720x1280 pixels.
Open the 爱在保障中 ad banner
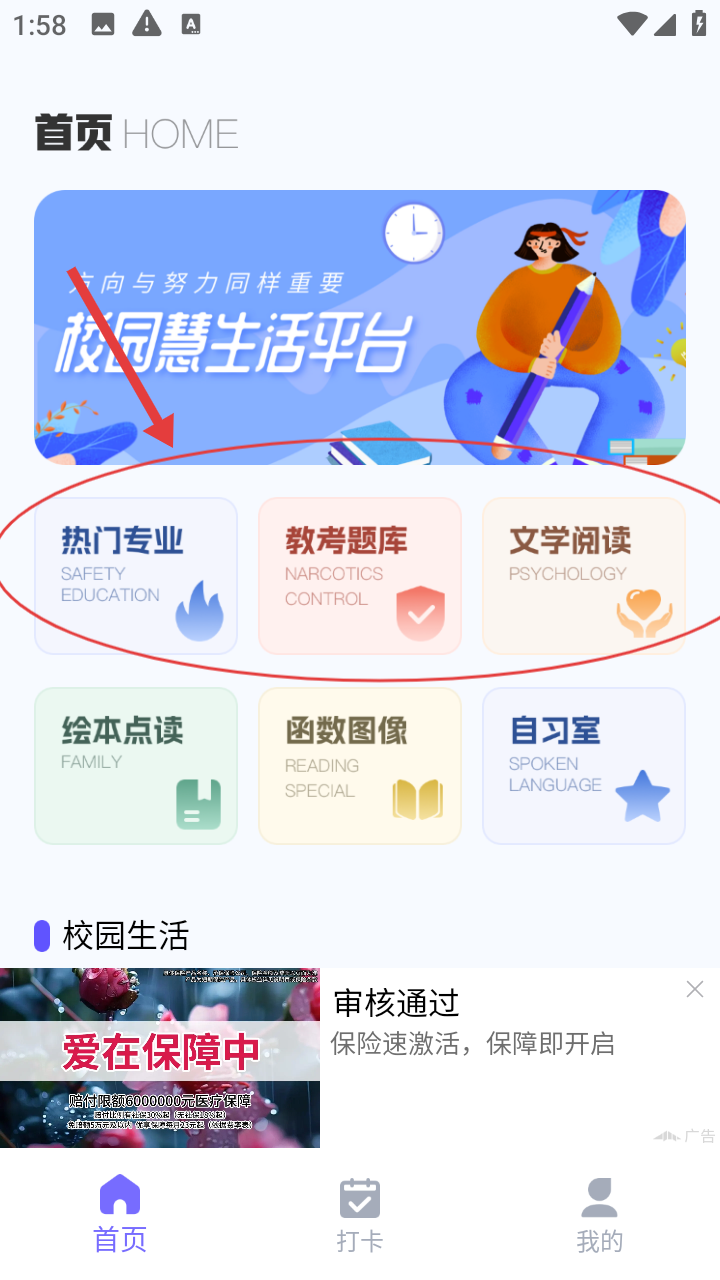coord(160,1057)
